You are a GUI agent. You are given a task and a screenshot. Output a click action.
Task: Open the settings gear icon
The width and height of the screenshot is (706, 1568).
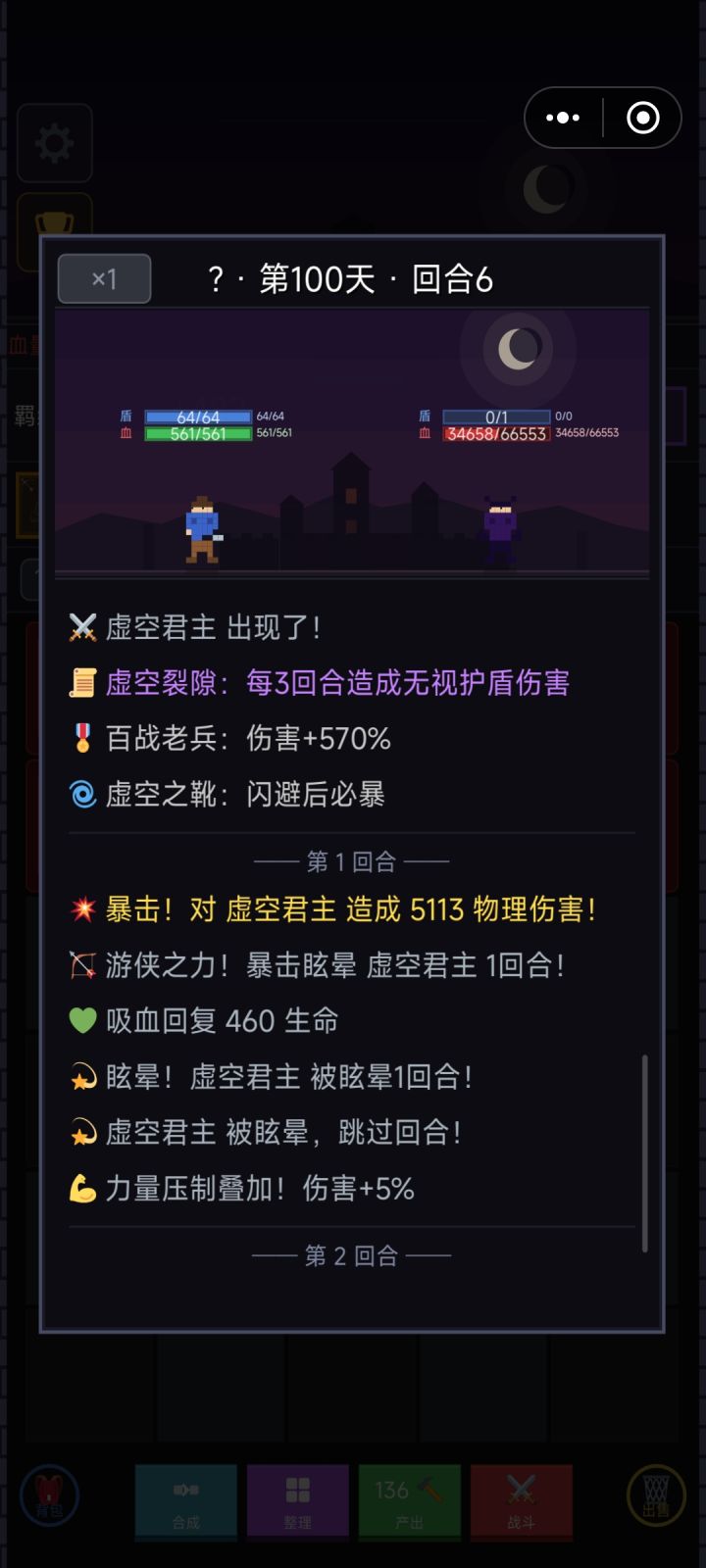55,143
